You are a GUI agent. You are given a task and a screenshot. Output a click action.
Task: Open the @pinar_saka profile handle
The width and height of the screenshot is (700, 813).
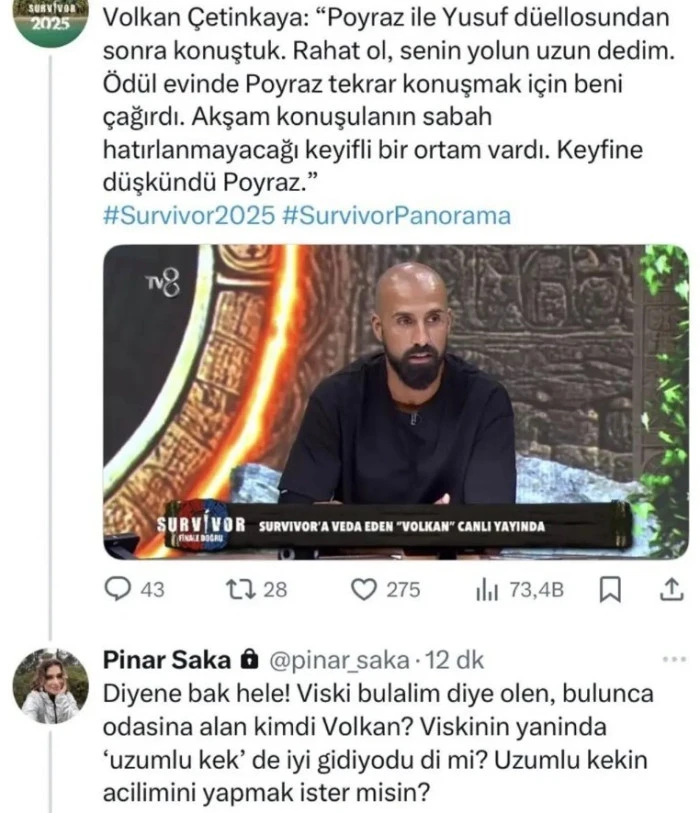(340, 661)
